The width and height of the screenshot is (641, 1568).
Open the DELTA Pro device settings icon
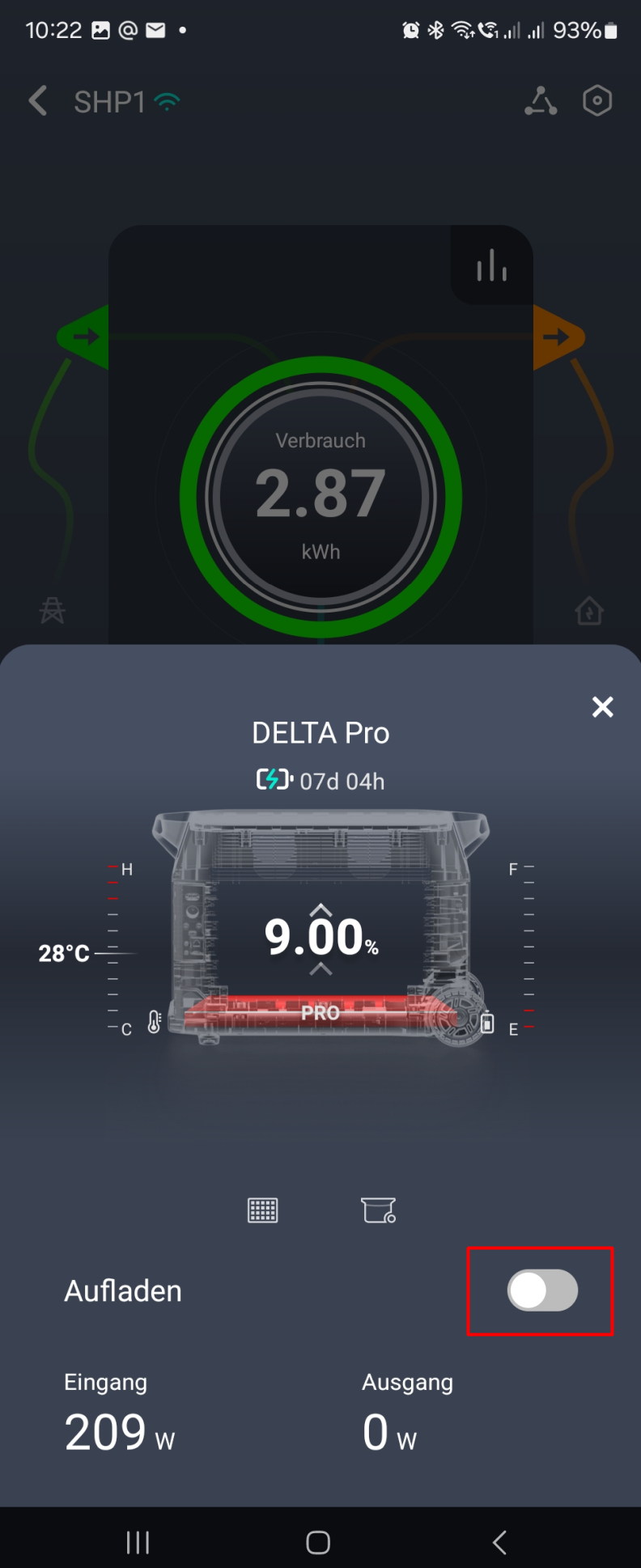[x=378, y=1210]
